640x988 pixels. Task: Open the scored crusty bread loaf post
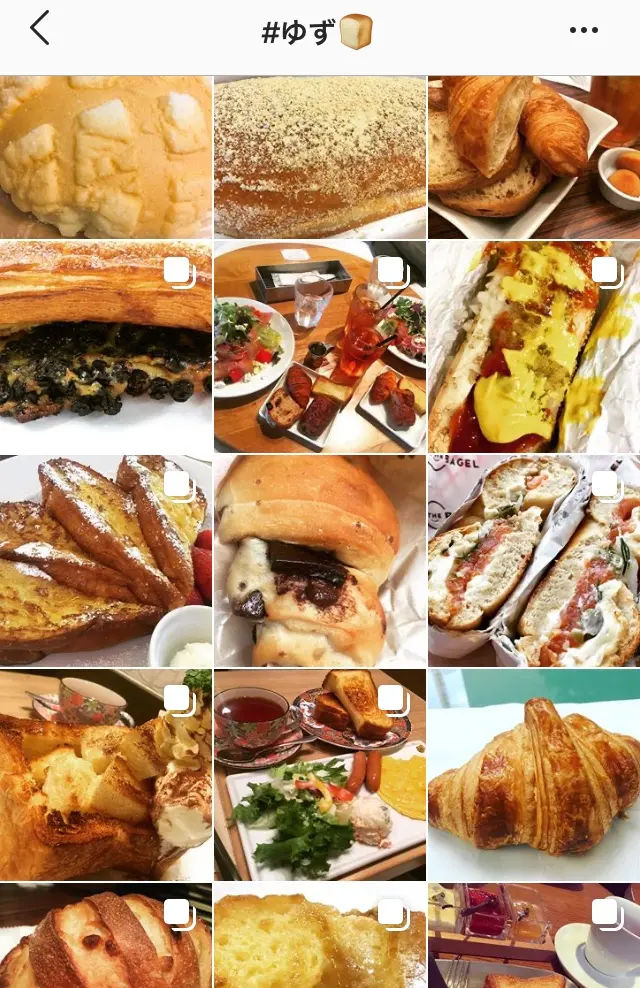105,937
